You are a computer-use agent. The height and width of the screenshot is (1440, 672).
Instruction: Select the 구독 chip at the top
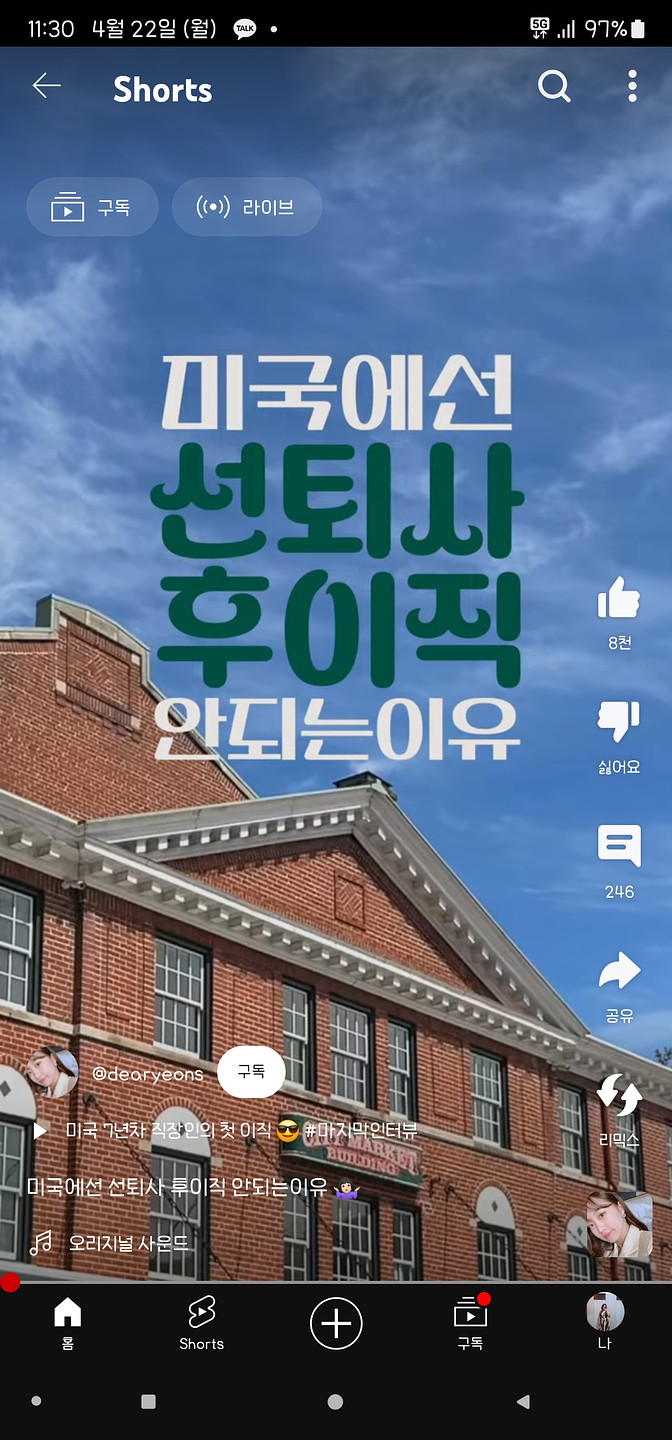click(x=92, y=208)
